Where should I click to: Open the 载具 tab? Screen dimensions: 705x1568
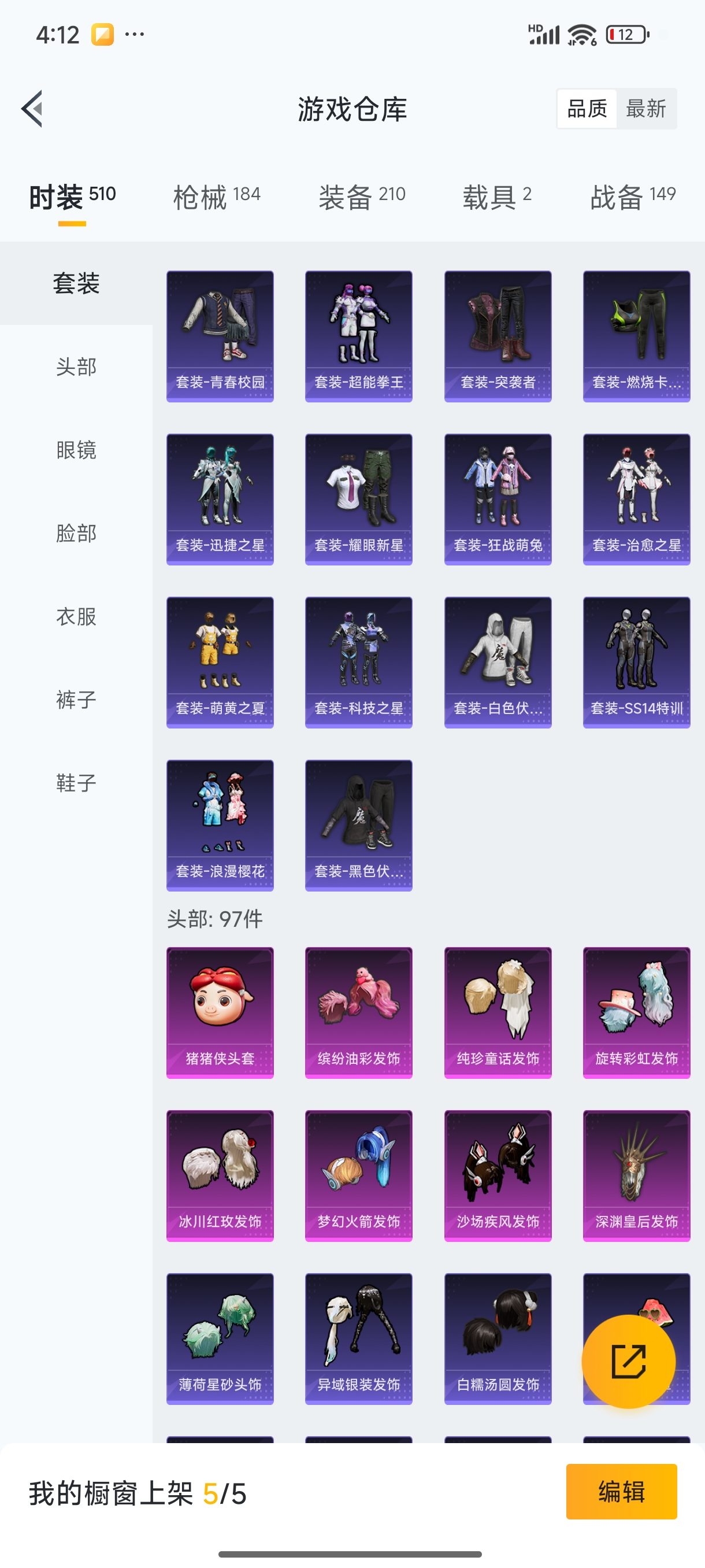497,197
